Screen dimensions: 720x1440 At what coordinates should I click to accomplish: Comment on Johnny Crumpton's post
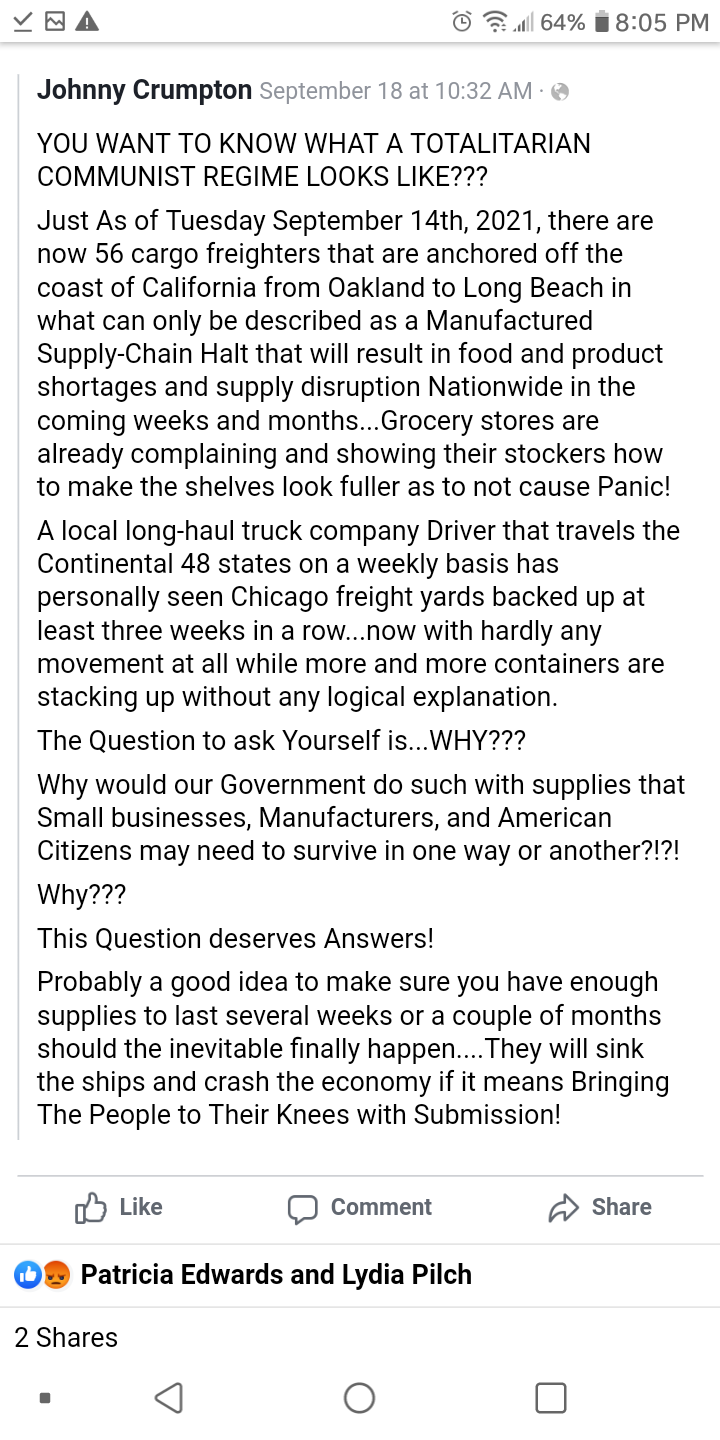click(x=360, y=1208)
